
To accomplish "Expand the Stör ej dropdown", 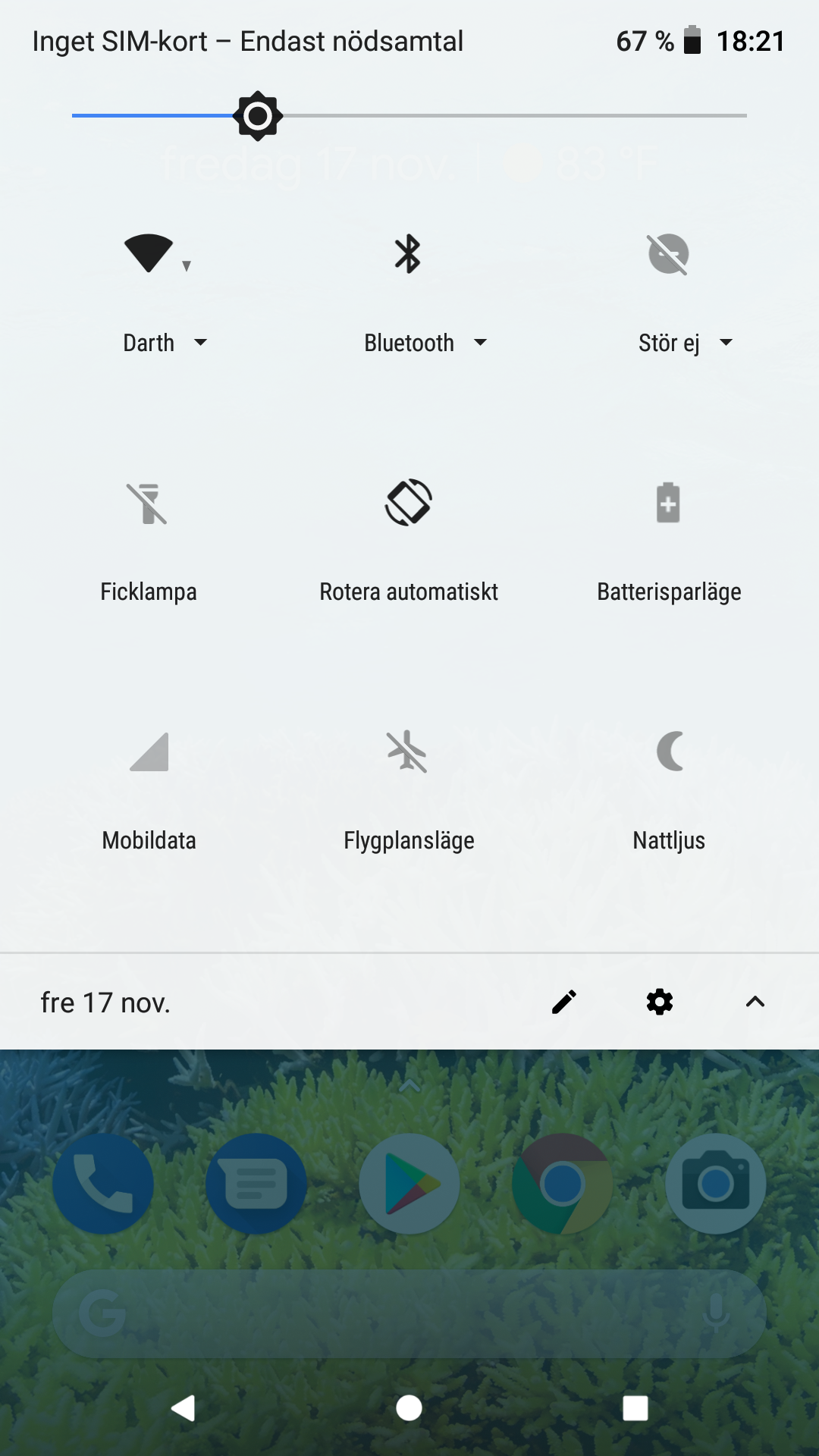I will click(x=685, y=343).
